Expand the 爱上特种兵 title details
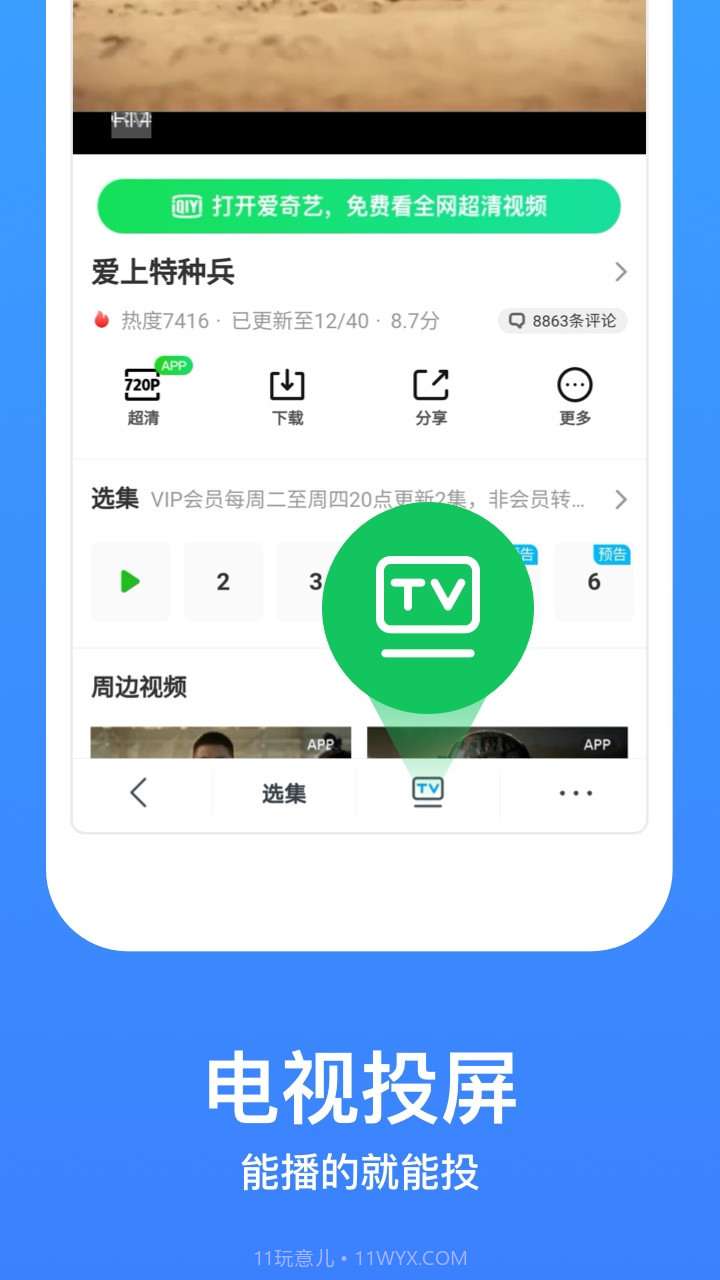 tap(621, 272)
